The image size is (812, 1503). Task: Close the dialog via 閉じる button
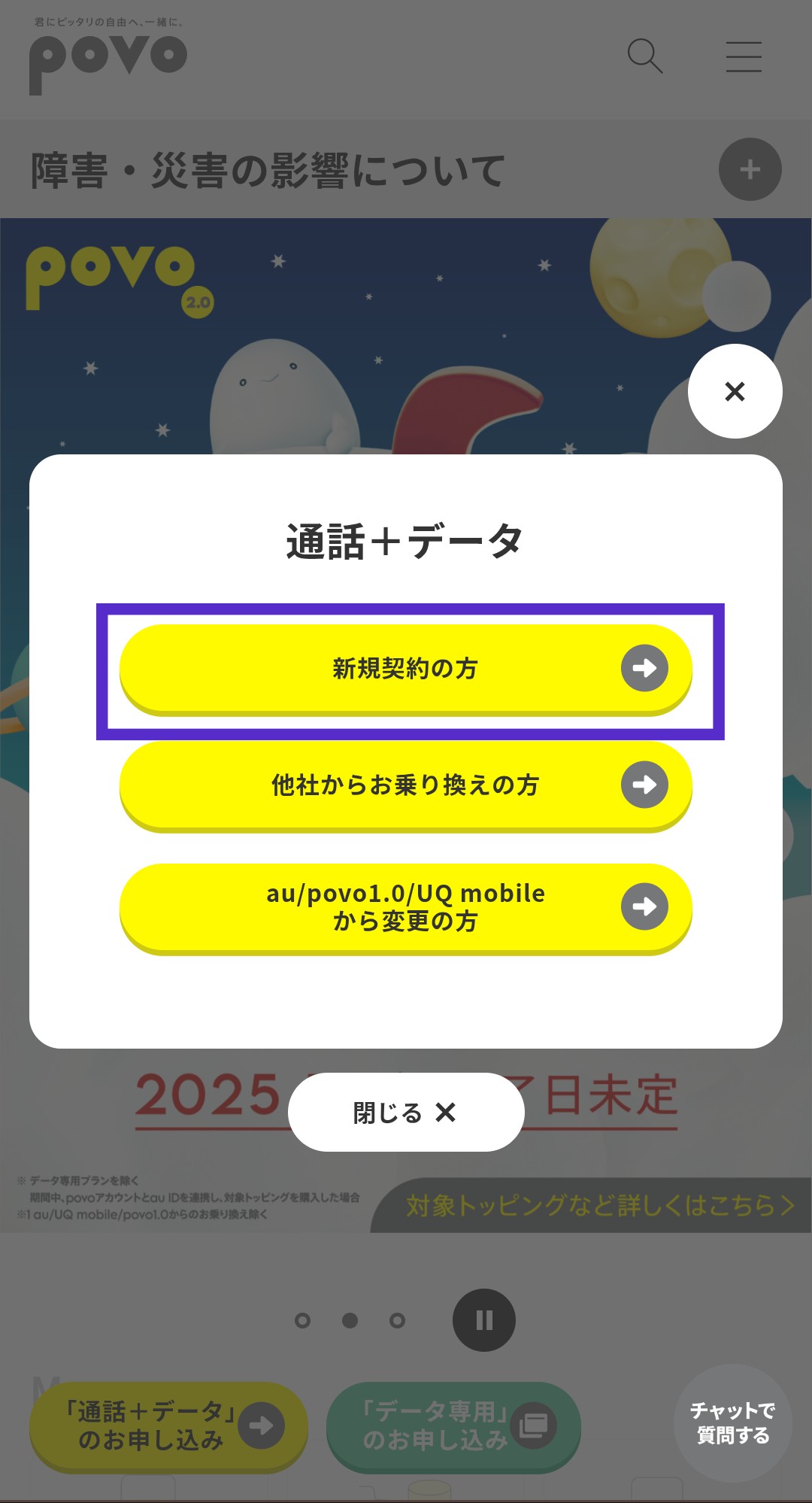404,1112
